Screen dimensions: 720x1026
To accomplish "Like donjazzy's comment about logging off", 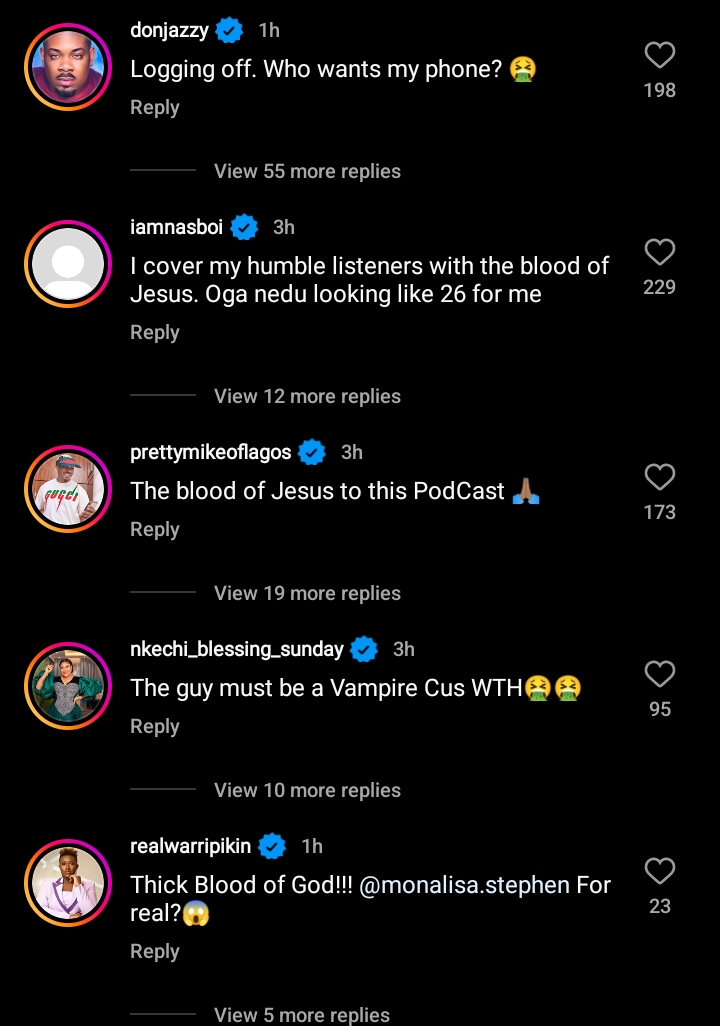I will (x=659, y=55).
